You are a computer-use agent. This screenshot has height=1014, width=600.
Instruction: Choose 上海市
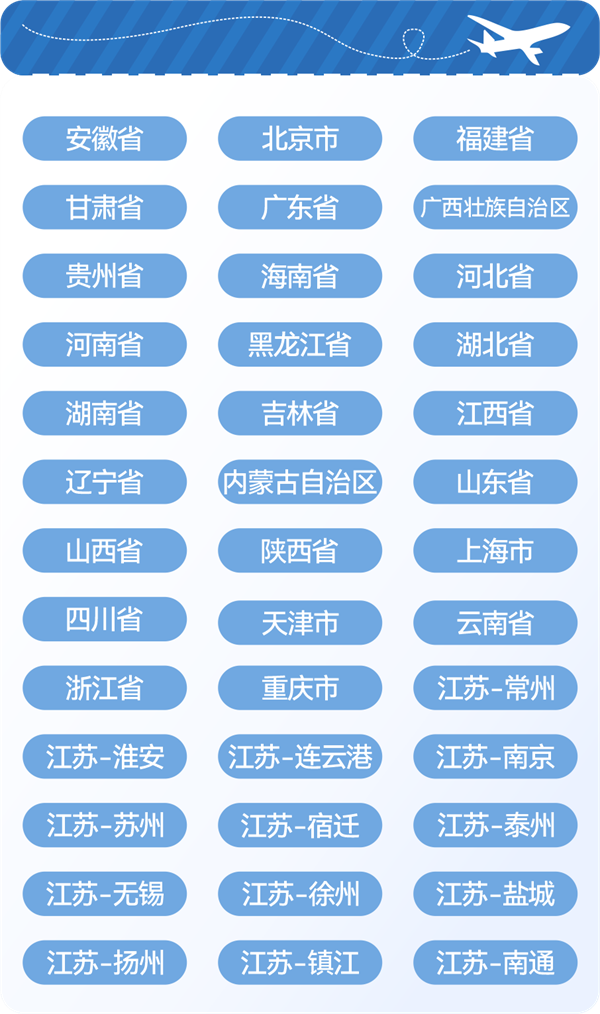point(495,550)
